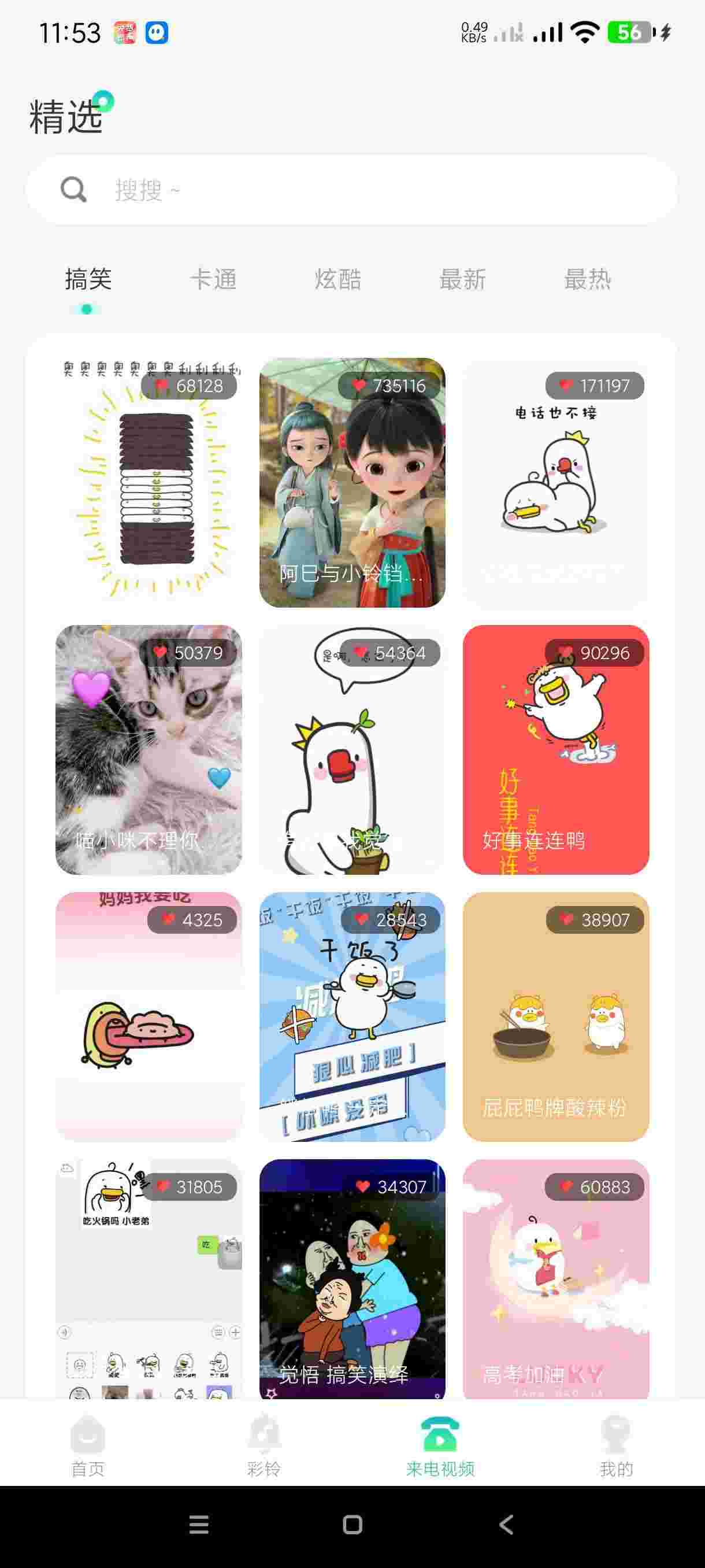Open the 吃火锅吗 小老弟 video tile

pyautogui.click(x=149, y=1278)
